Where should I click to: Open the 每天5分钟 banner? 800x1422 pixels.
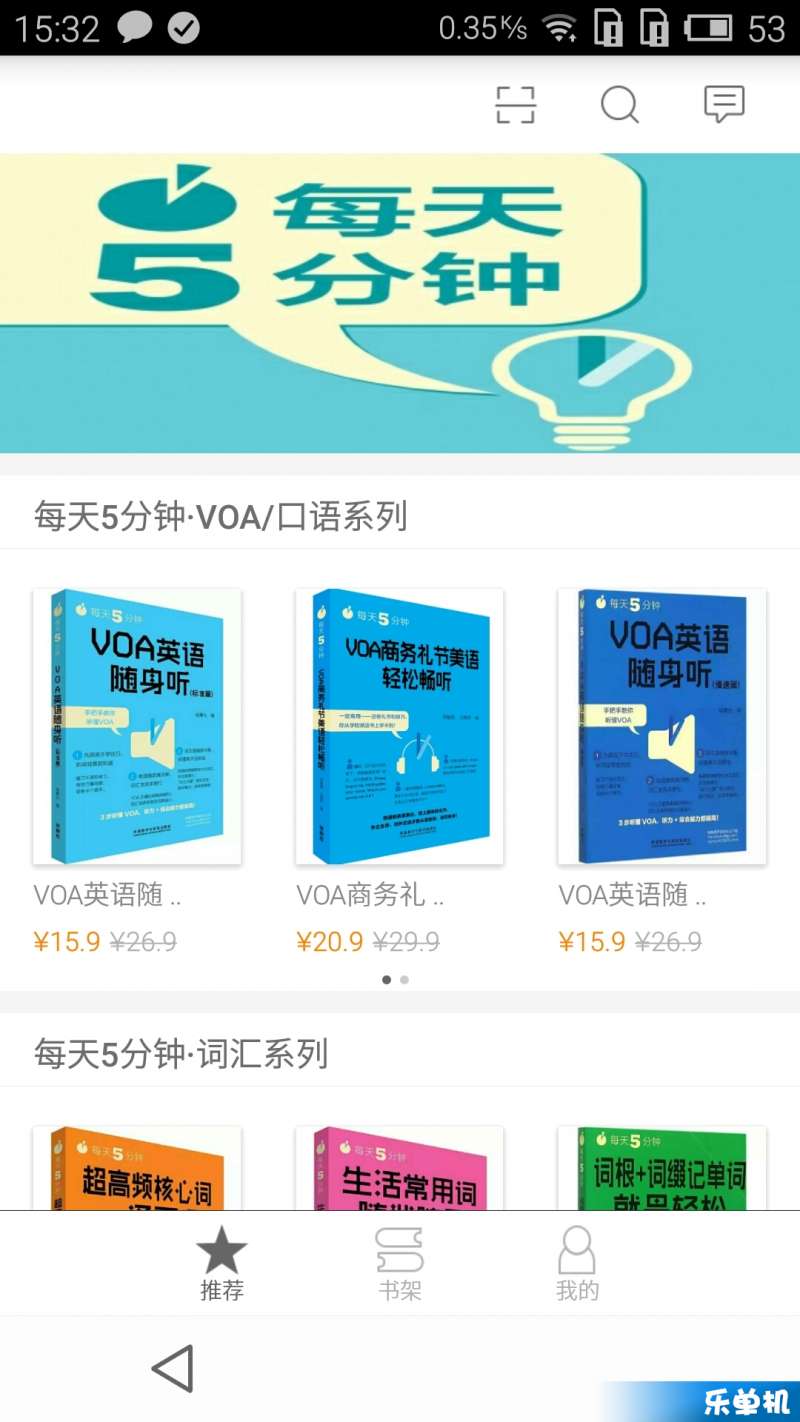coord(400,303)
